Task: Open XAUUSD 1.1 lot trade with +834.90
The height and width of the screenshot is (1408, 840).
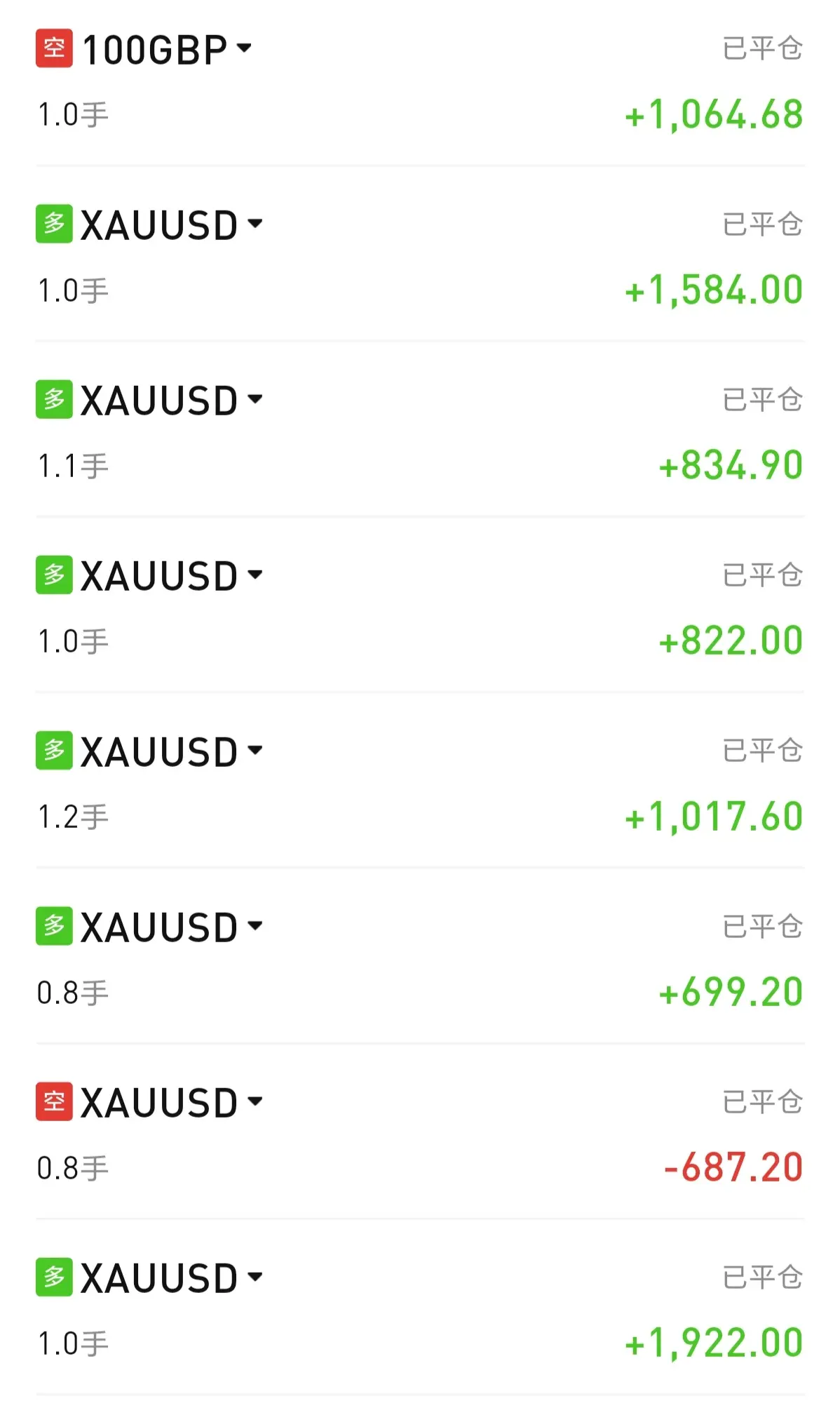Action: pos(255,399)
